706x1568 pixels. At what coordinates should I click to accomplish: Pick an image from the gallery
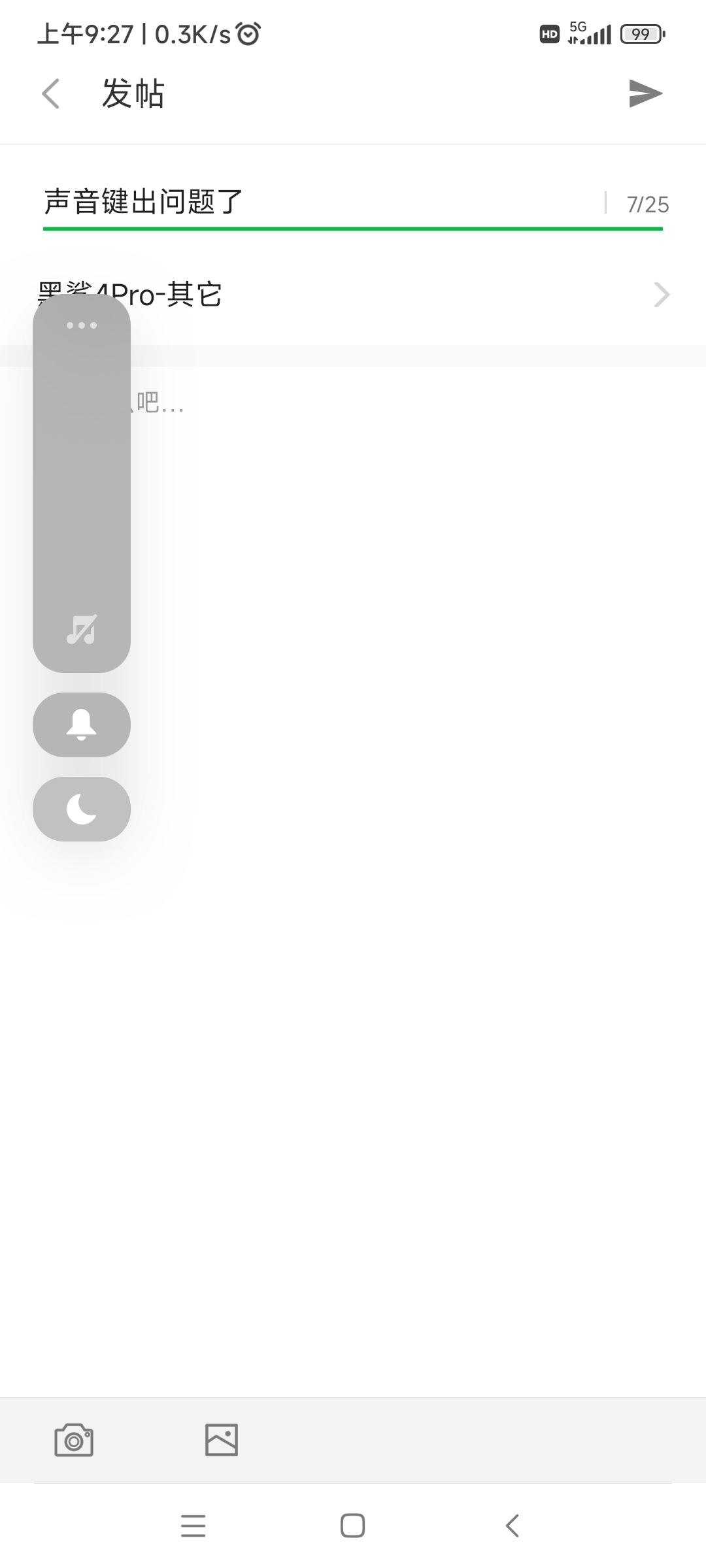(x=222, y=1440)
